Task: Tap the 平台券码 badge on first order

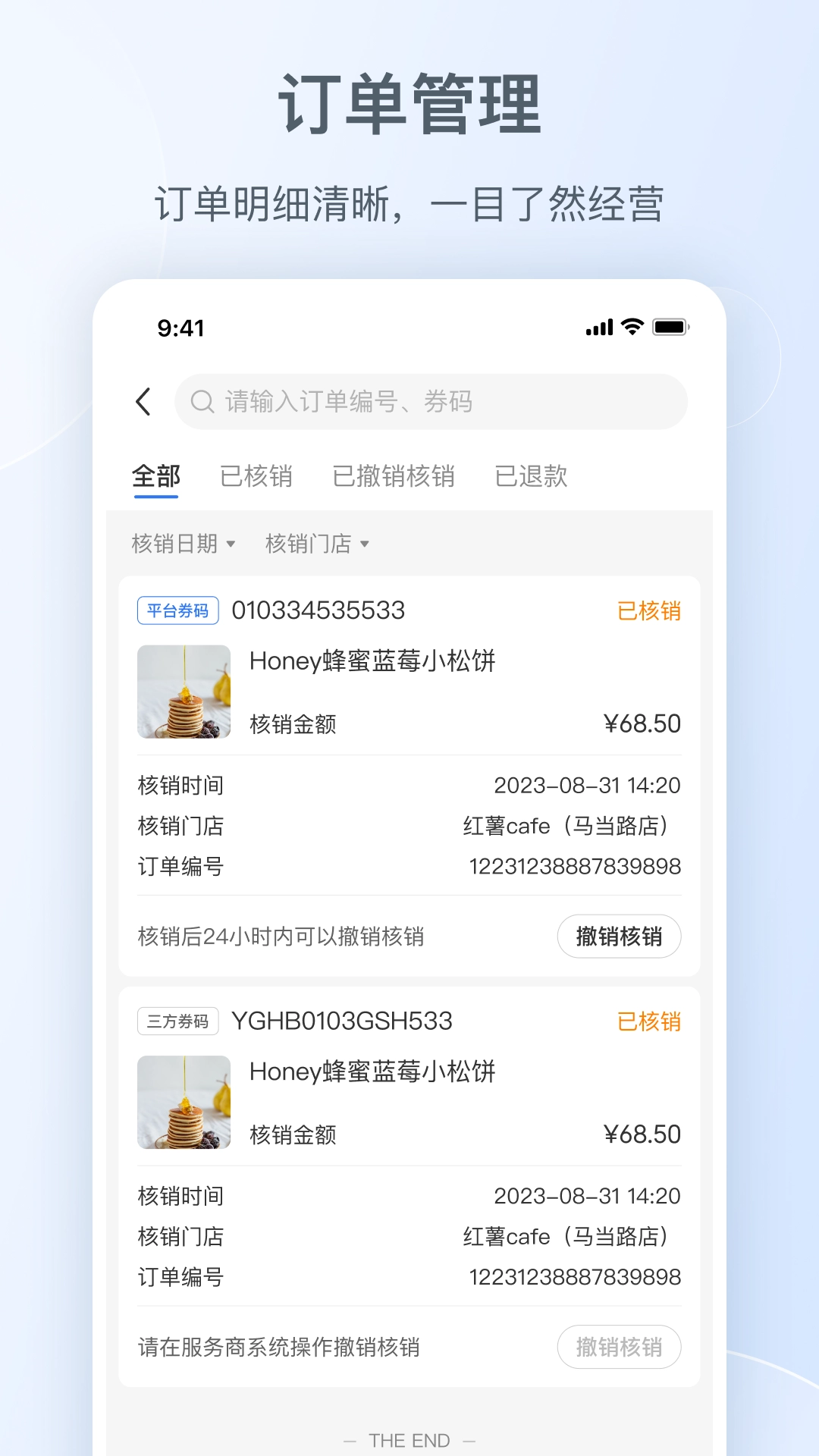Action: [177, 610]
